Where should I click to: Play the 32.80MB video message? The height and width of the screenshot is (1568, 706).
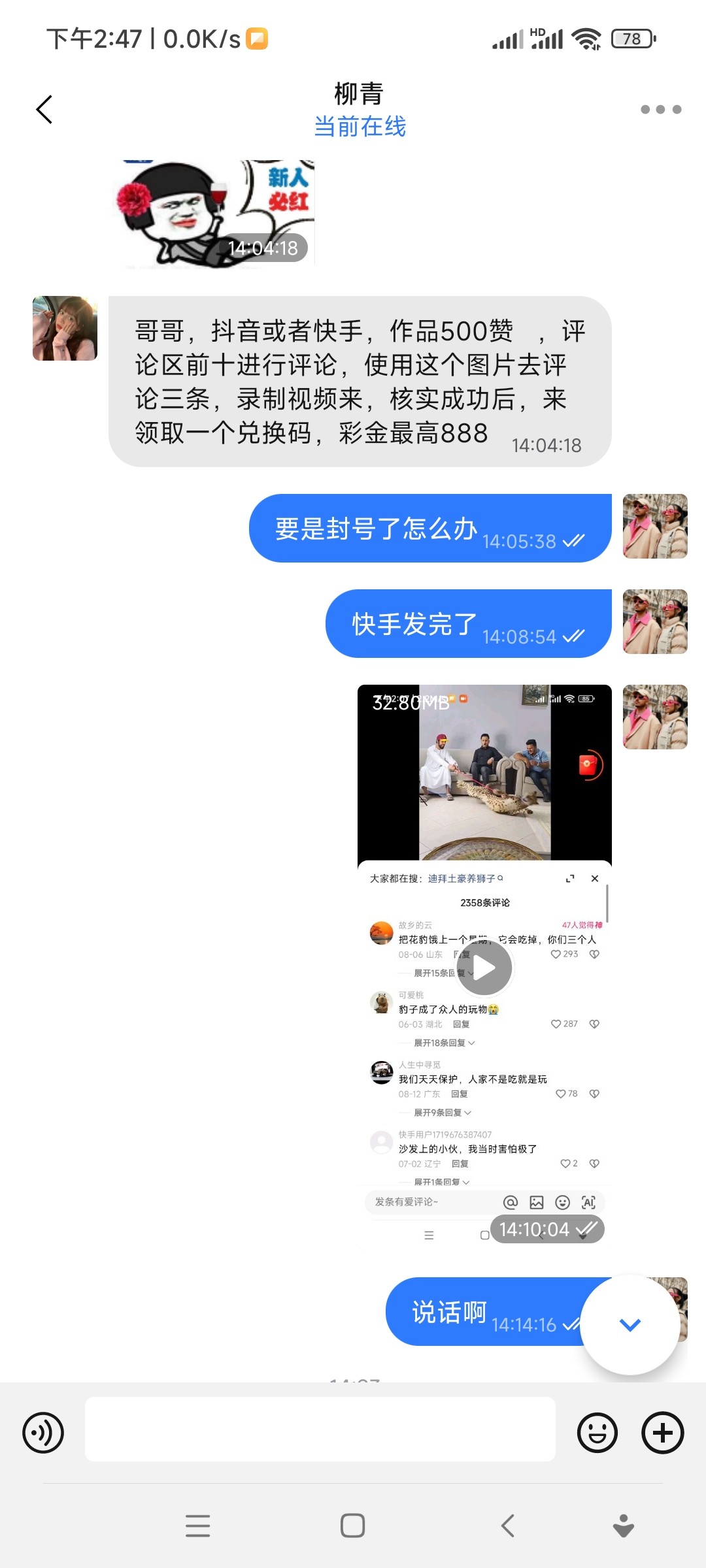pyautogui.click(x=484, y=968)
